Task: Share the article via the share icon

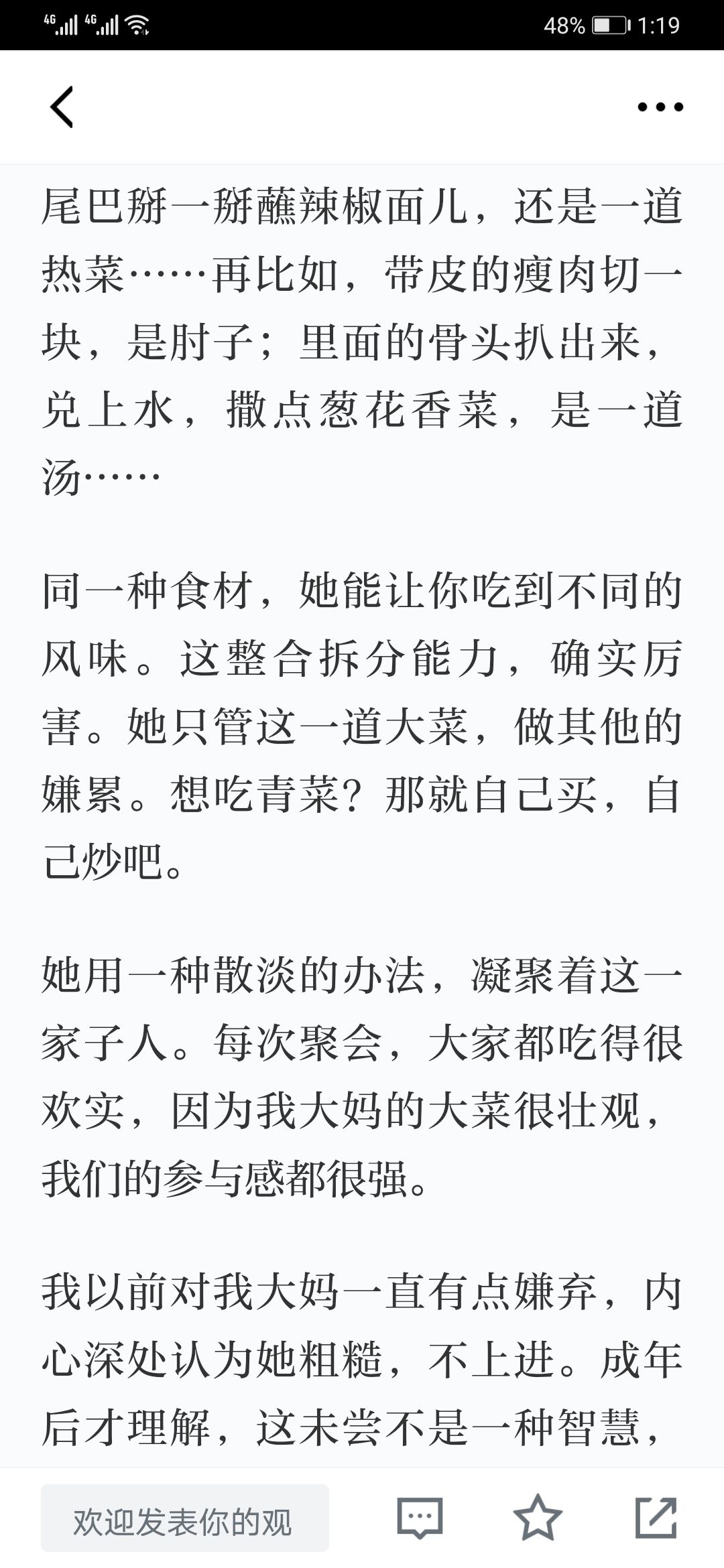Action: coord(656,1517)
